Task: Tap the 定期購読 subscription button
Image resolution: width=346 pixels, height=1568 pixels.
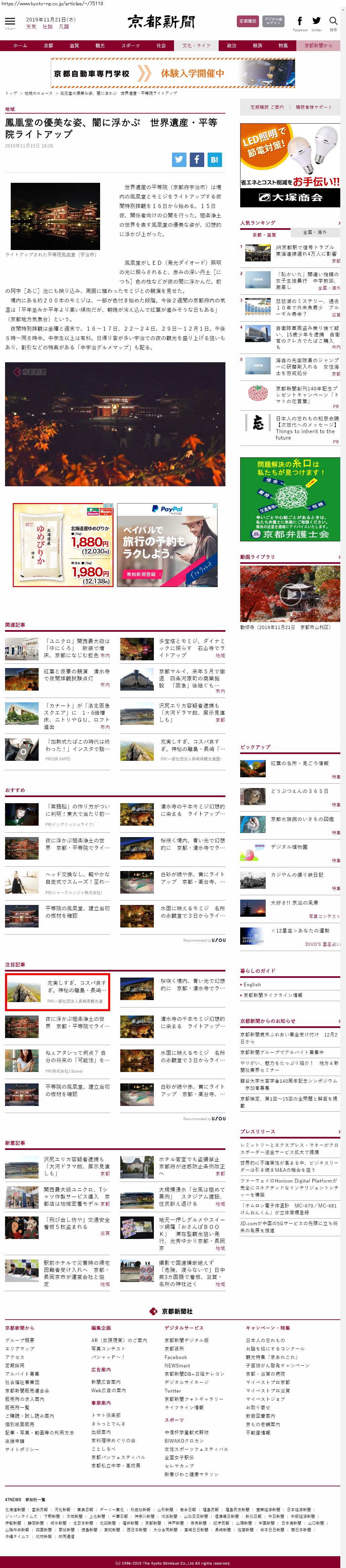Action: [247, 21]
